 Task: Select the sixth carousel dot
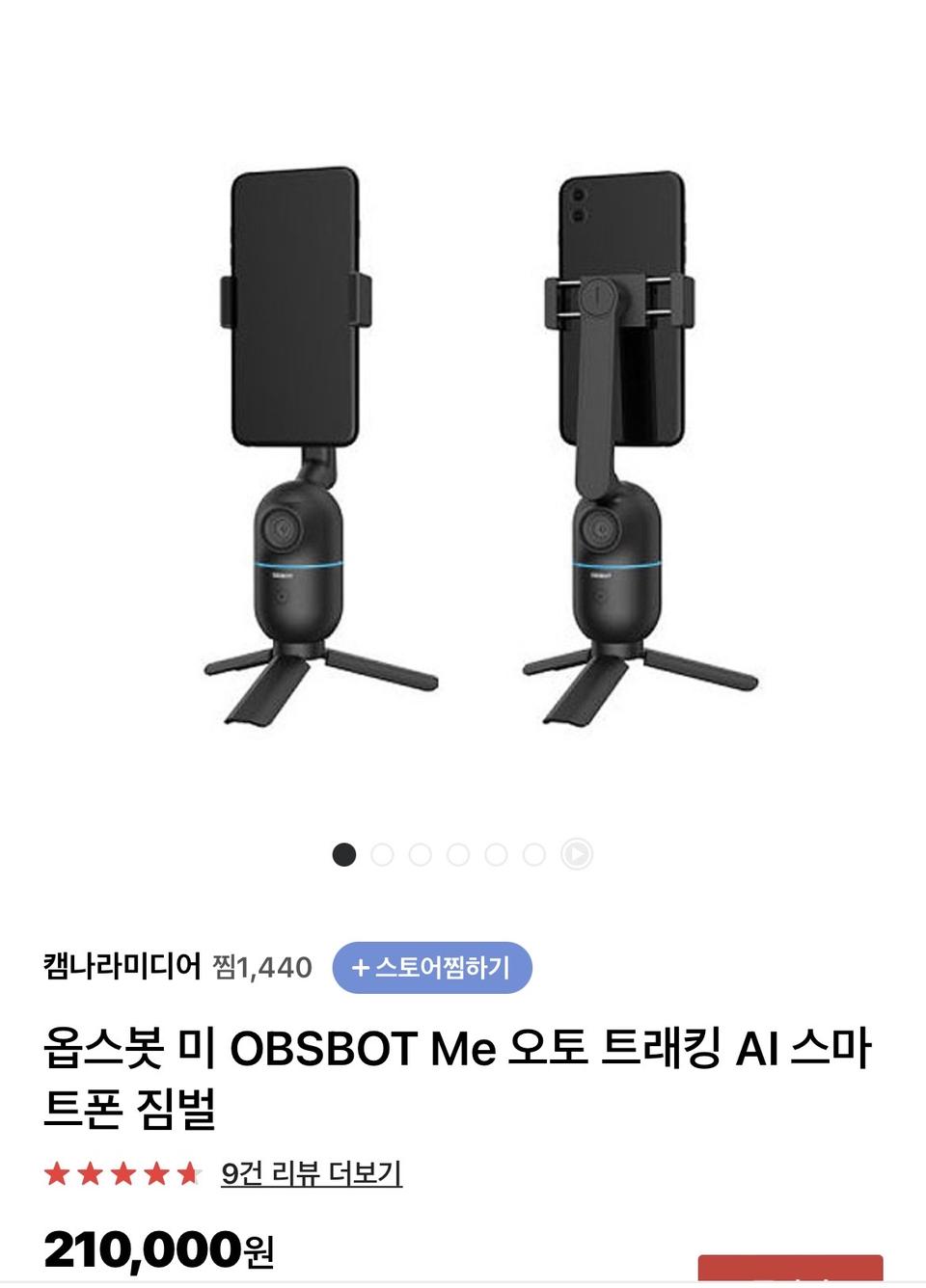tap(535, 854)
